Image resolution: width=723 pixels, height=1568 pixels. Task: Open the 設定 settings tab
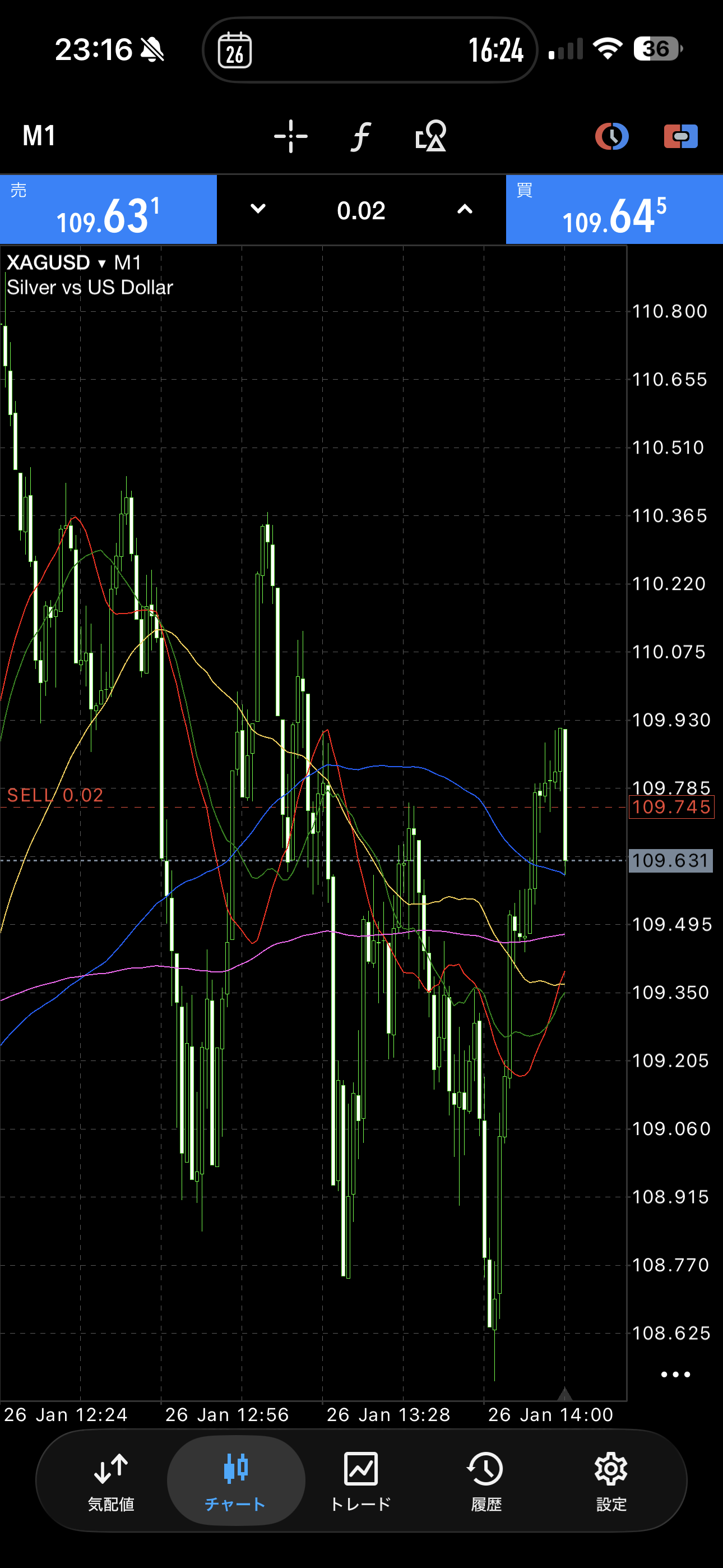[611, 1481]
